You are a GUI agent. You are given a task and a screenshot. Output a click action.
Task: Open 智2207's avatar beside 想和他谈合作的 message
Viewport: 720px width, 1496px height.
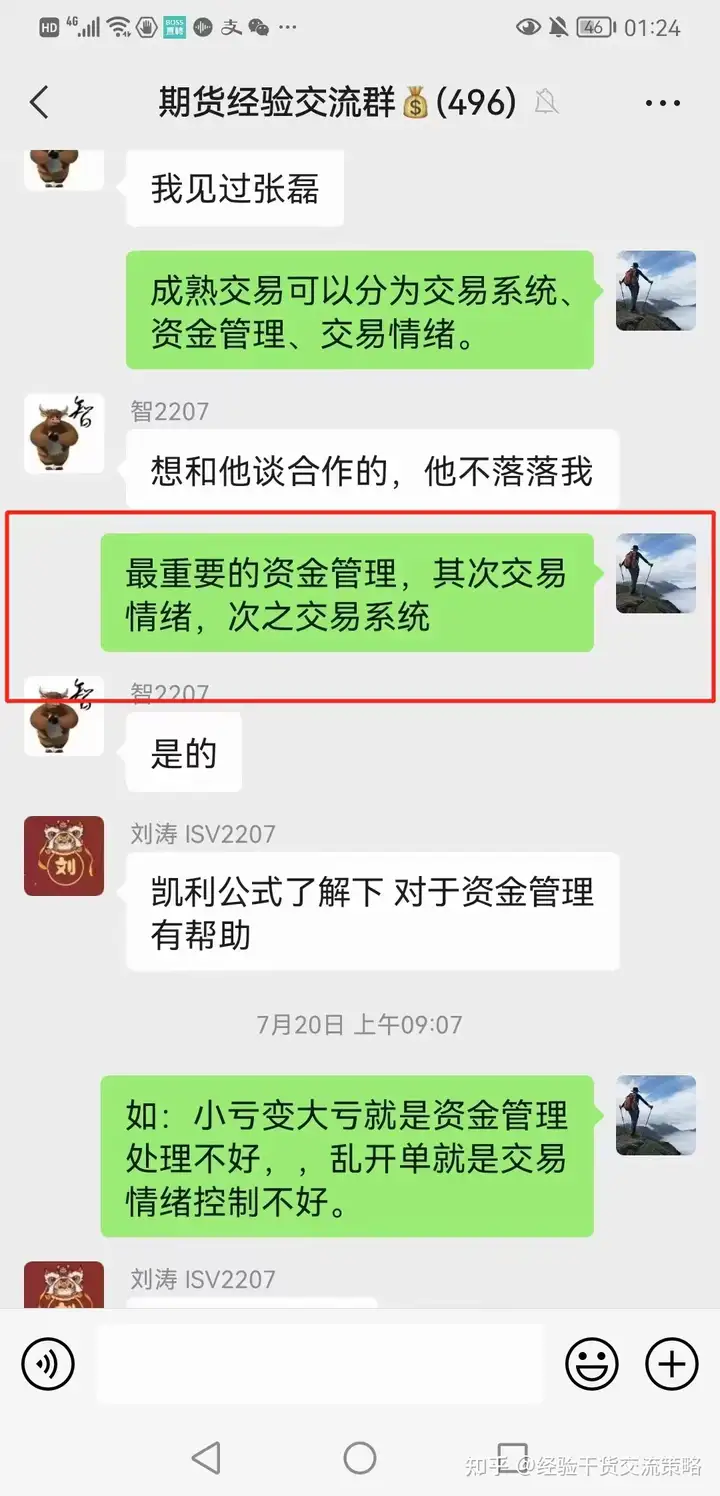[x=64, y=433]
